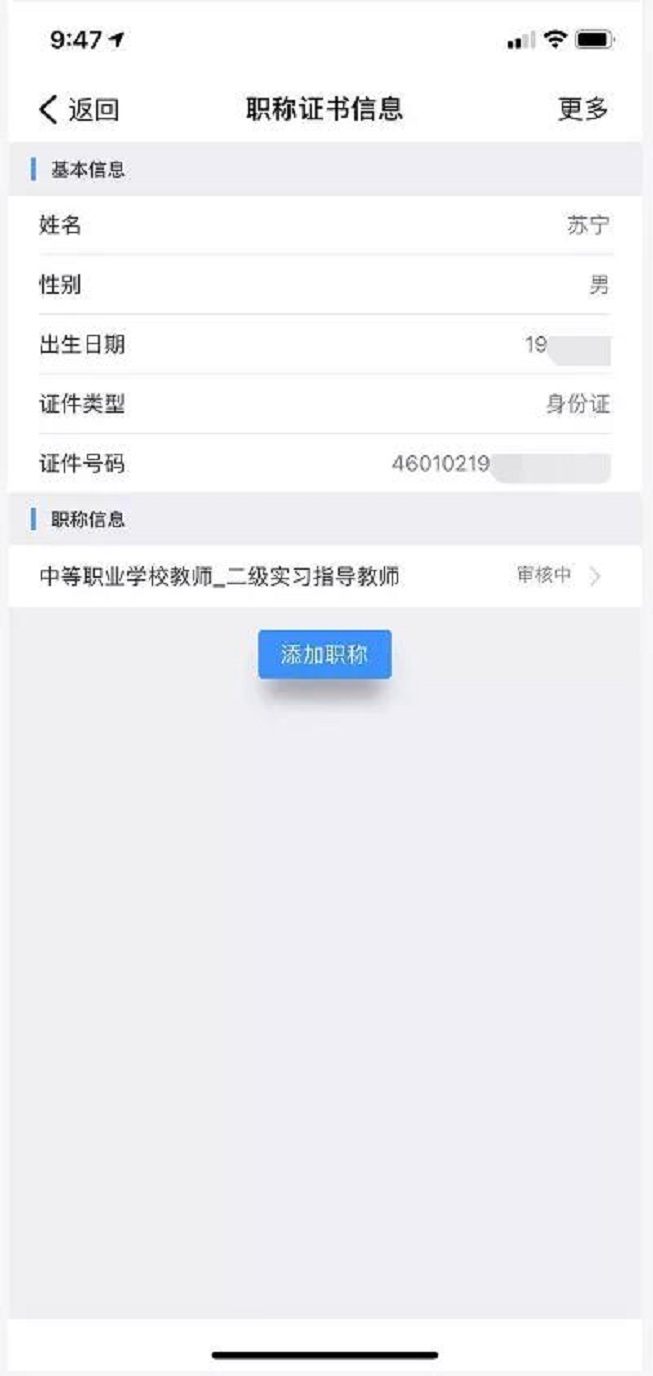Open the 中等职业学校教师_二级实习指导教师 title entry
Screen dimensions: 653x1376
325,576
